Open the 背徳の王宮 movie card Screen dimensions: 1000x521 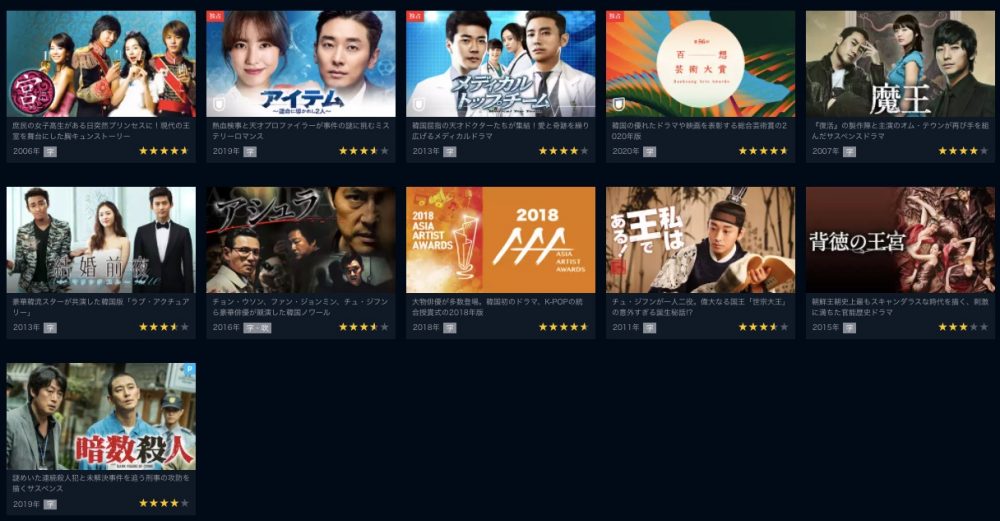(900, 240)
